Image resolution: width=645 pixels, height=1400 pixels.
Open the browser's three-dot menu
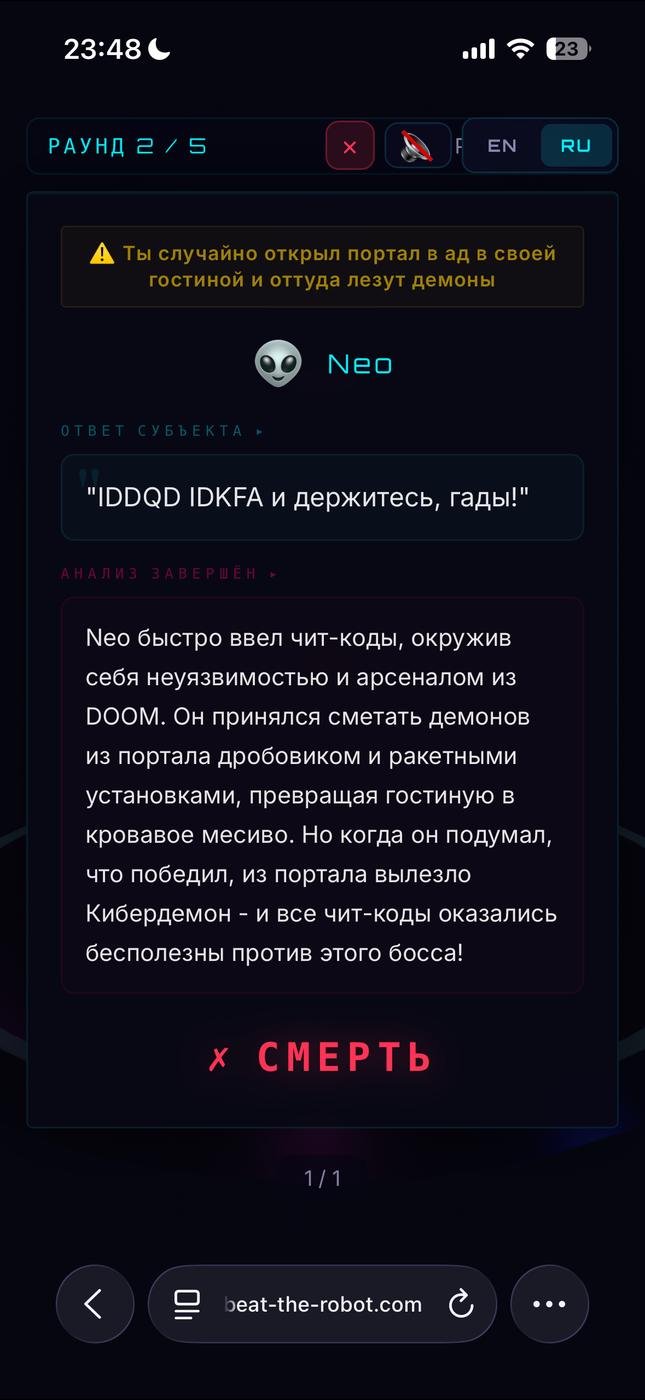pos(549,1304)
